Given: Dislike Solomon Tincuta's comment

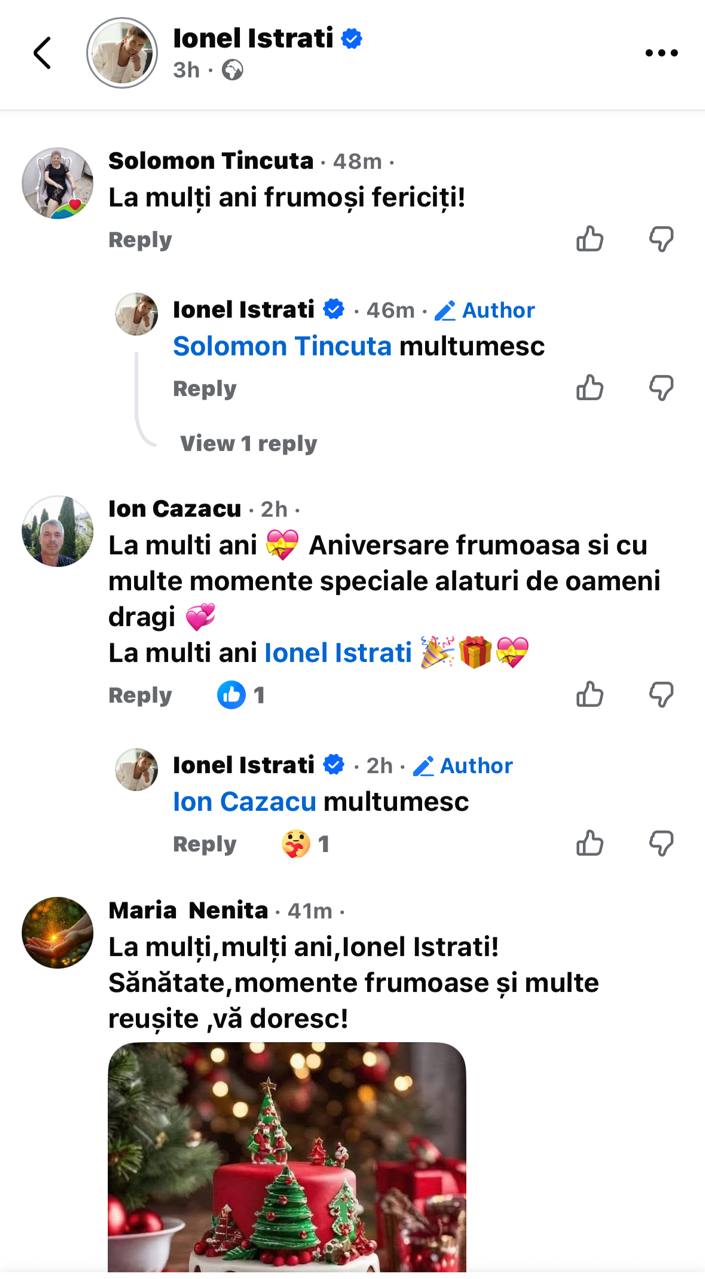Looking at the screenshot, I should pyautogui.click(x=661, y=239).
